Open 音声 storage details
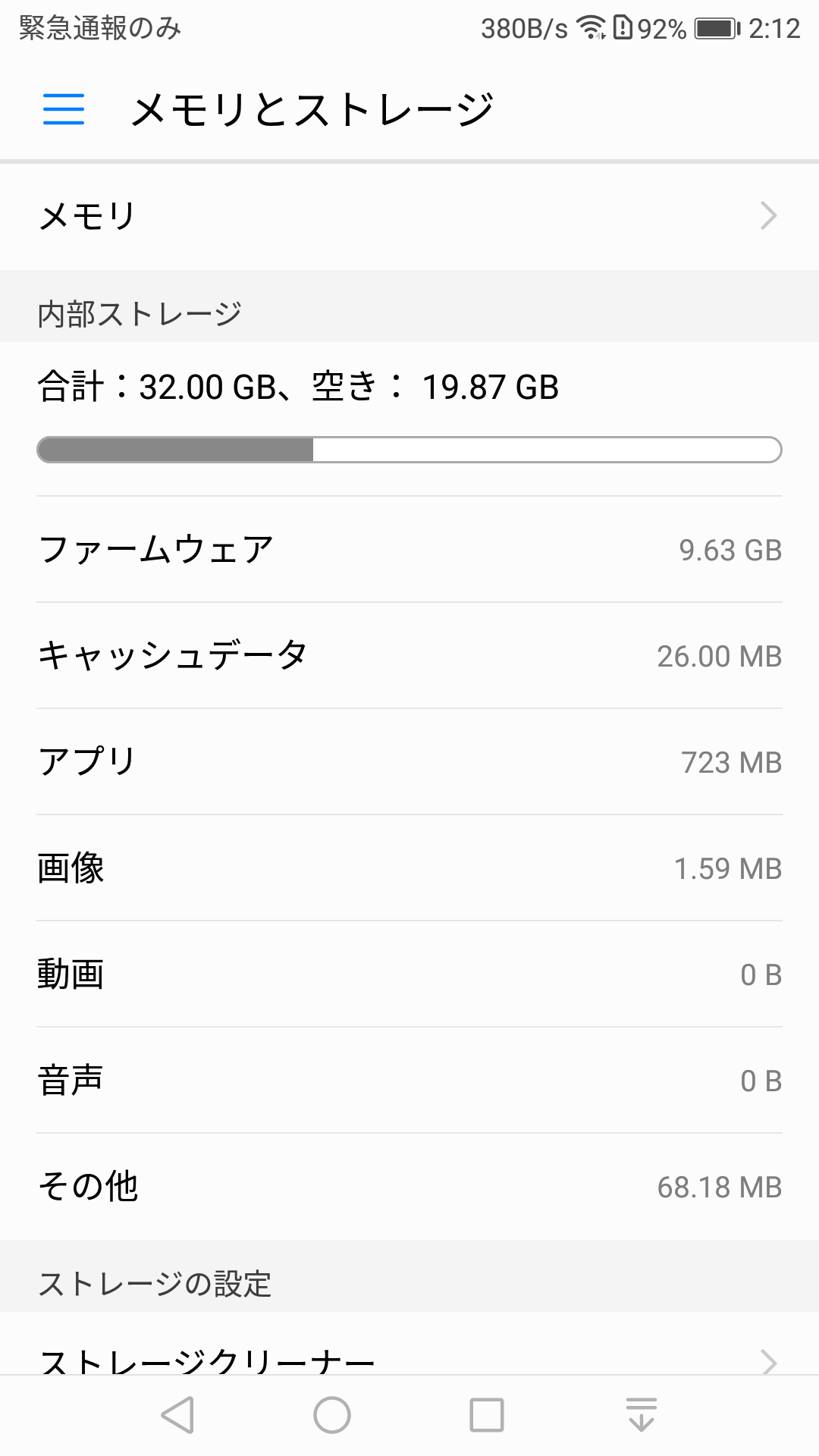 point(409,1081)
